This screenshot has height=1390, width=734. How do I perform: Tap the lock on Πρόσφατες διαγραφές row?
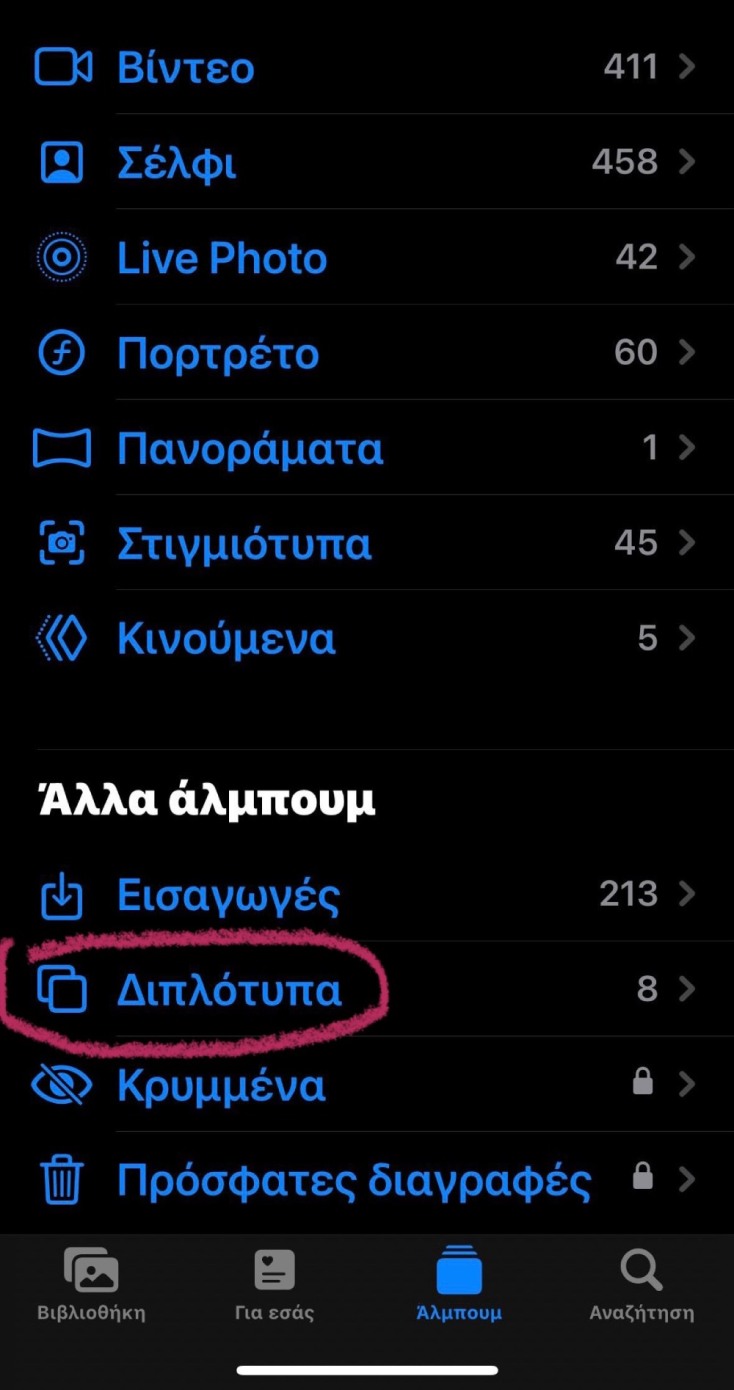coord(642,1177)
